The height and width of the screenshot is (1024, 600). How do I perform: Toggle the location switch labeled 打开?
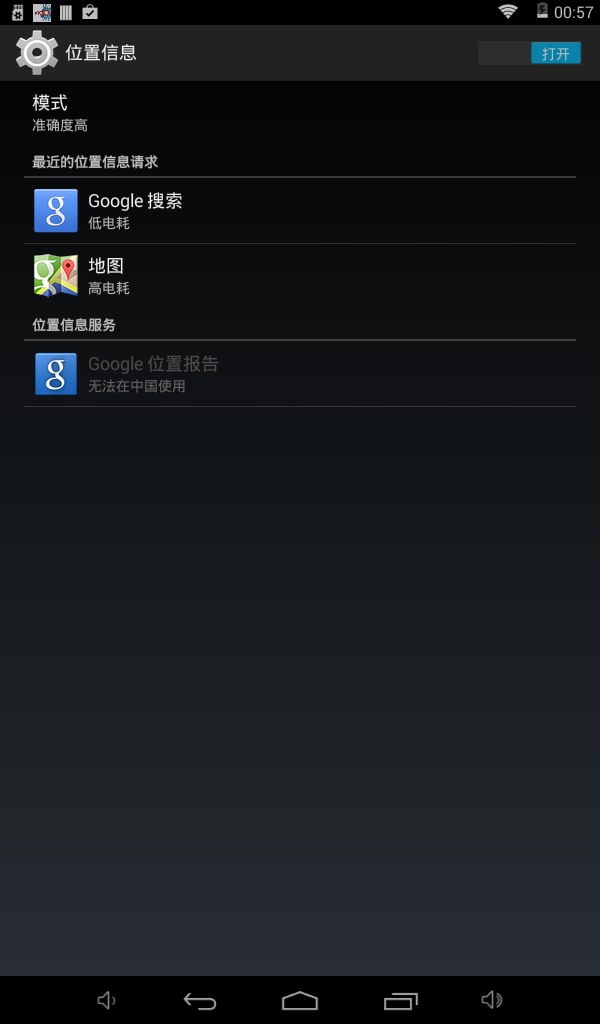click(x=530, y=53)
